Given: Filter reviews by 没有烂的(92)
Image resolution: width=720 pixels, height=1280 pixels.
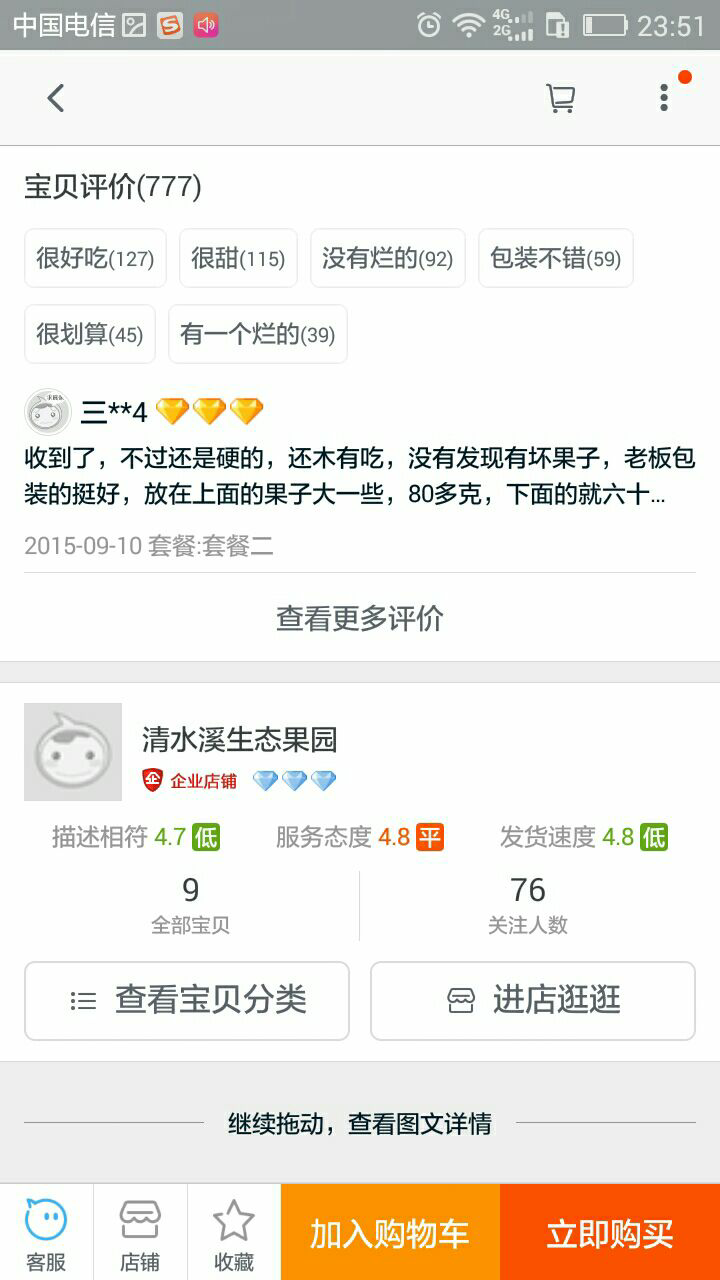Looking at the screenshot, I should tap(388, 258).
